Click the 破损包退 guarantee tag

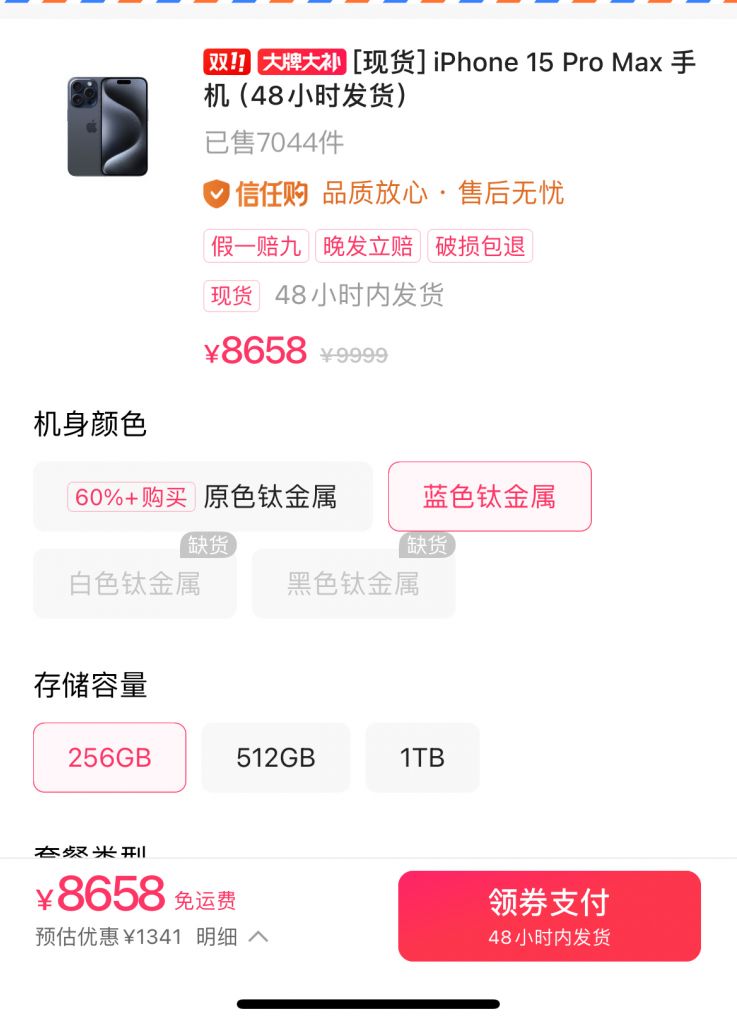(x=480, y=247)
